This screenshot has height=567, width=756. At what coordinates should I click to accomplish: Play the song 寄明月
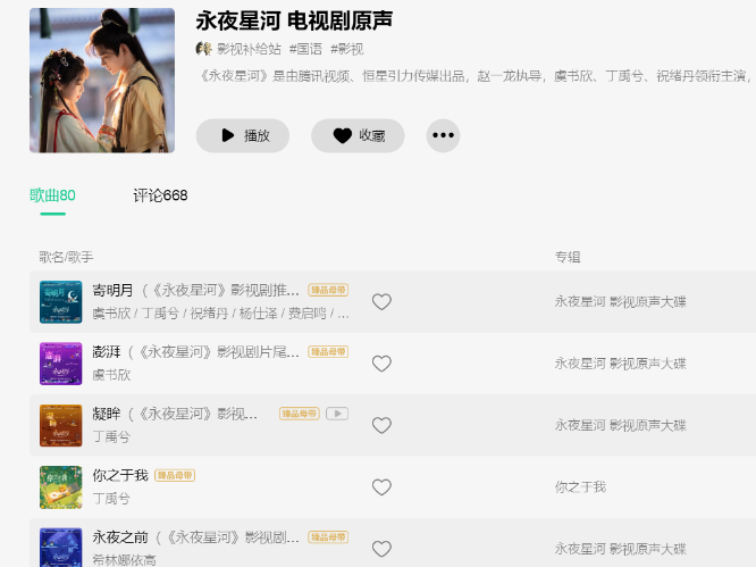click(x=112, y=290)
